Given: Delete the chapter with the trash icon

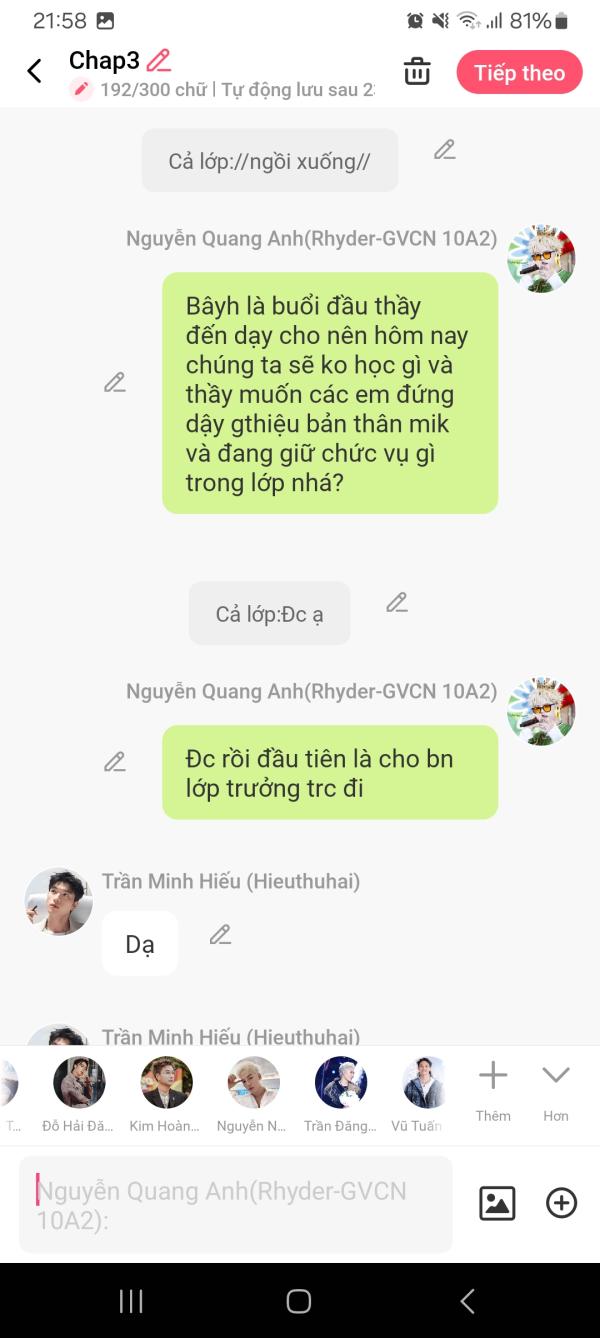Looking at the screenshot, I should point(417,72).
